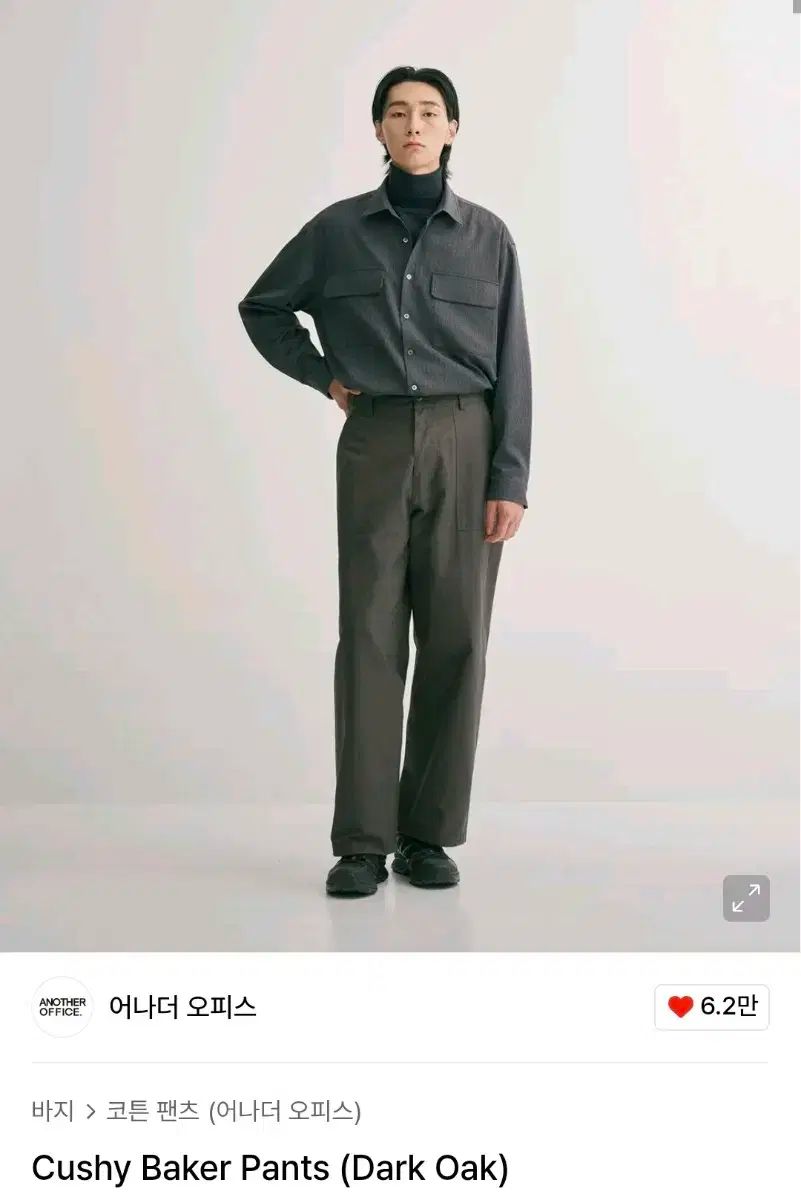Tap the circular brand badge next to 어나더 오피스
This screenshot has width=801, height=1200.
coord(63,1008)
